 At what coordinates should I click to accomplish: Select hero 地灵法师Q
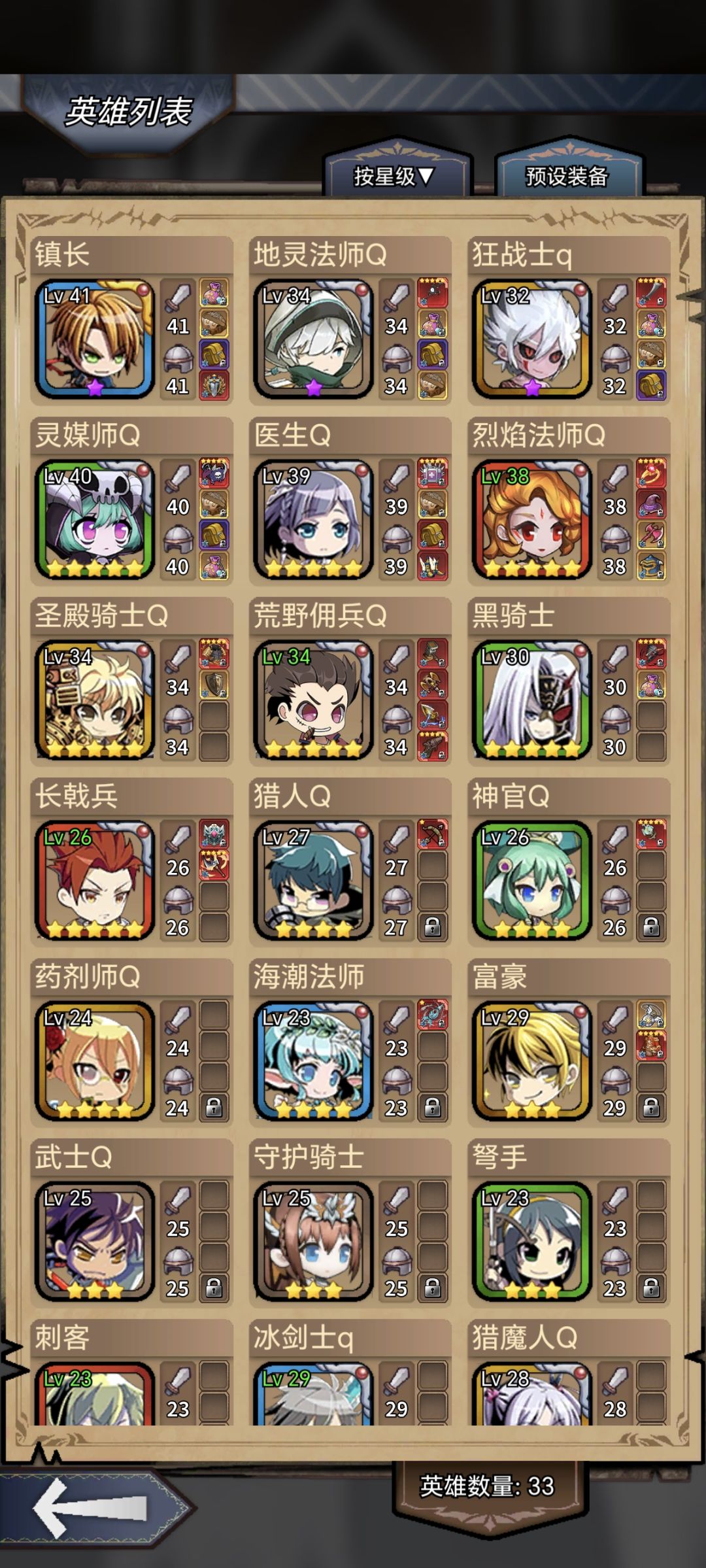(350, 320)
